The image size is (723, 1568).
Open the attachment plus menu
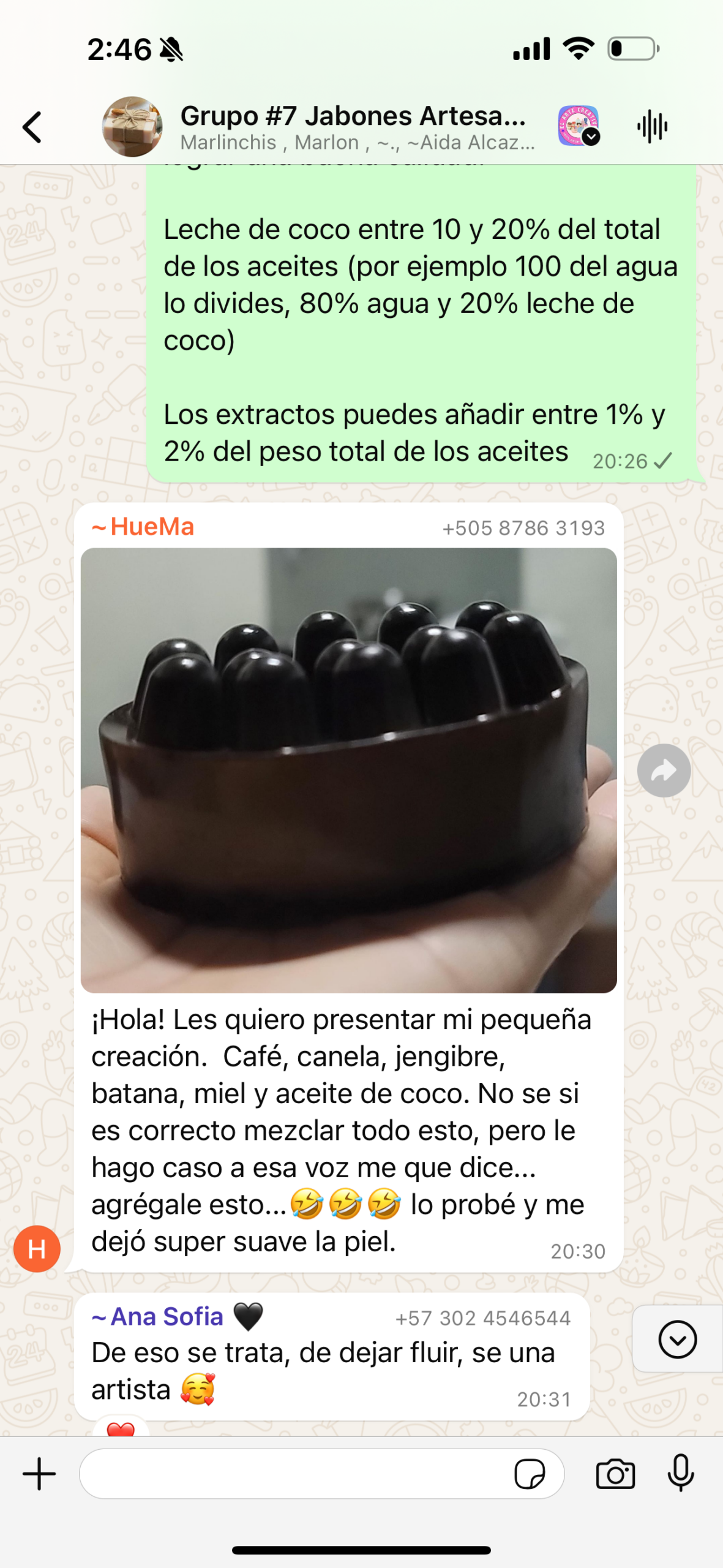pyautogui.click(x=39, y=1474)
